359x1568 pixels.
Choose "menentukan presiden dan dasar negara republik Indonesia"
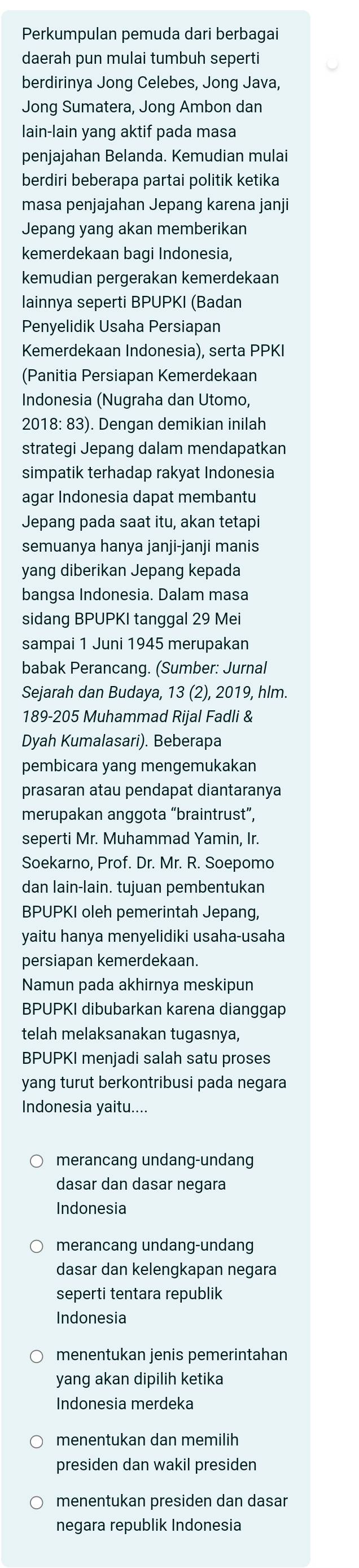tap(37, 1504)
